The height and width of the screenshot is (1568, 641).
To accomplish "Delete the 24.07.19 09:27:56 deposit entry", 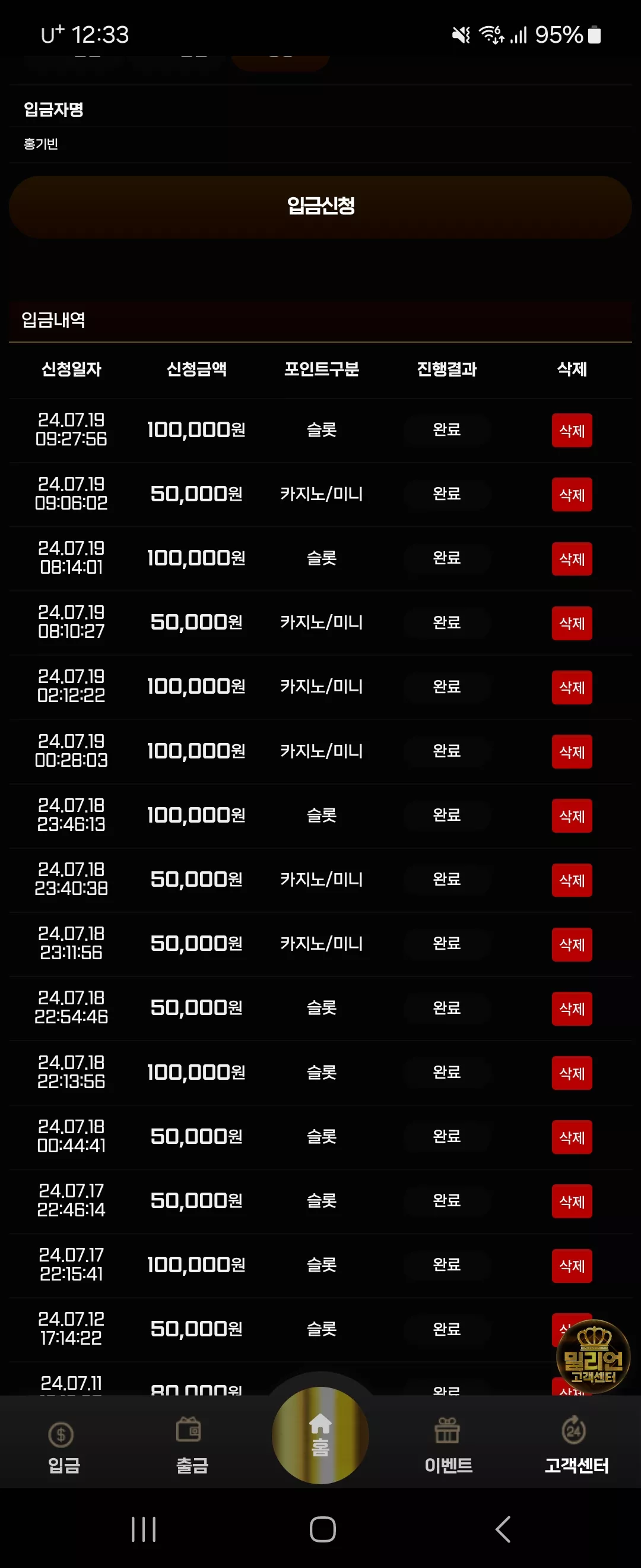I will coord(572,431).
